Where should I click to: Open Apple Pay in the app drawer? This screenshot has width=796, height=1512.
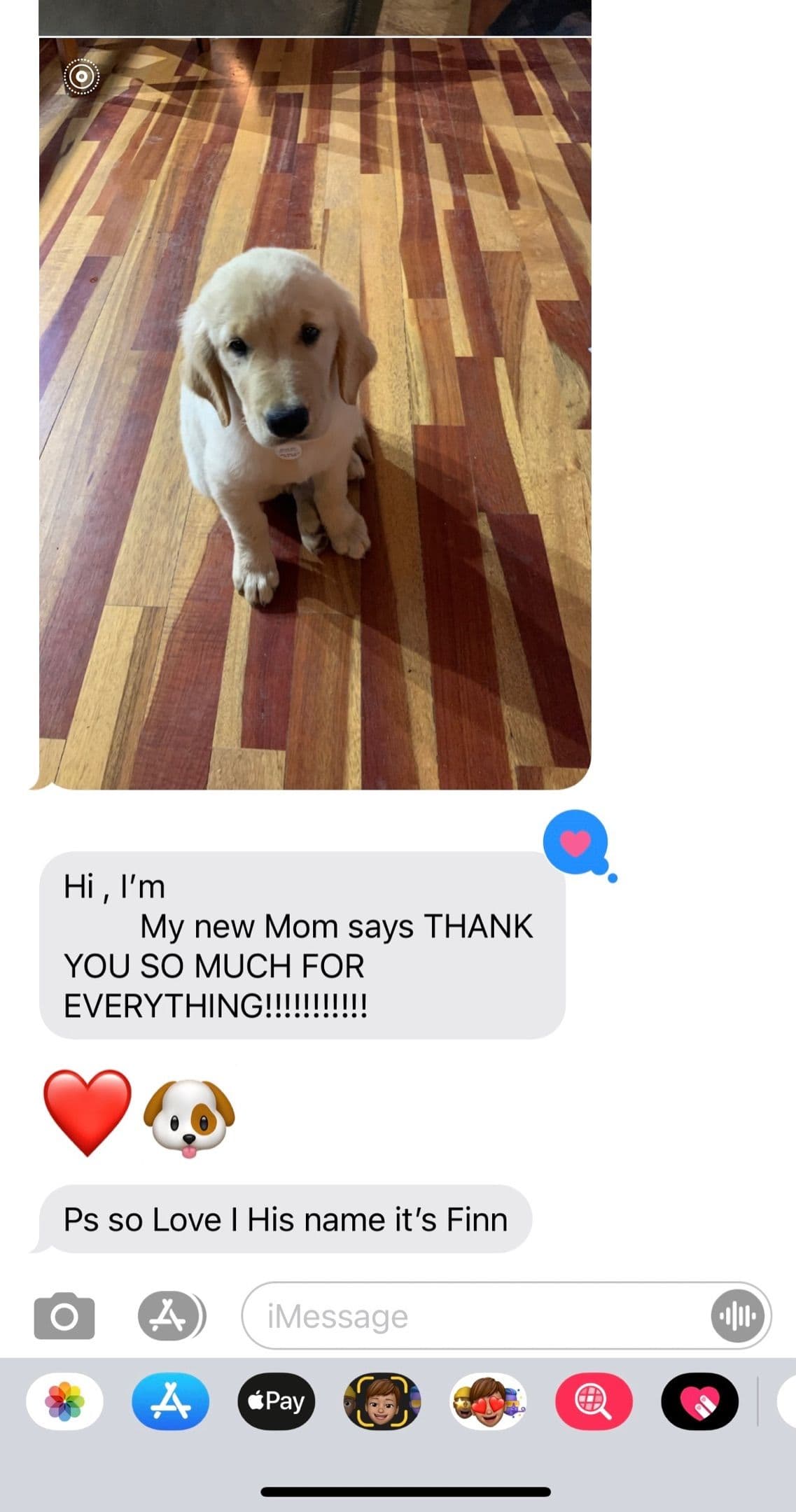coord(277,1401)
